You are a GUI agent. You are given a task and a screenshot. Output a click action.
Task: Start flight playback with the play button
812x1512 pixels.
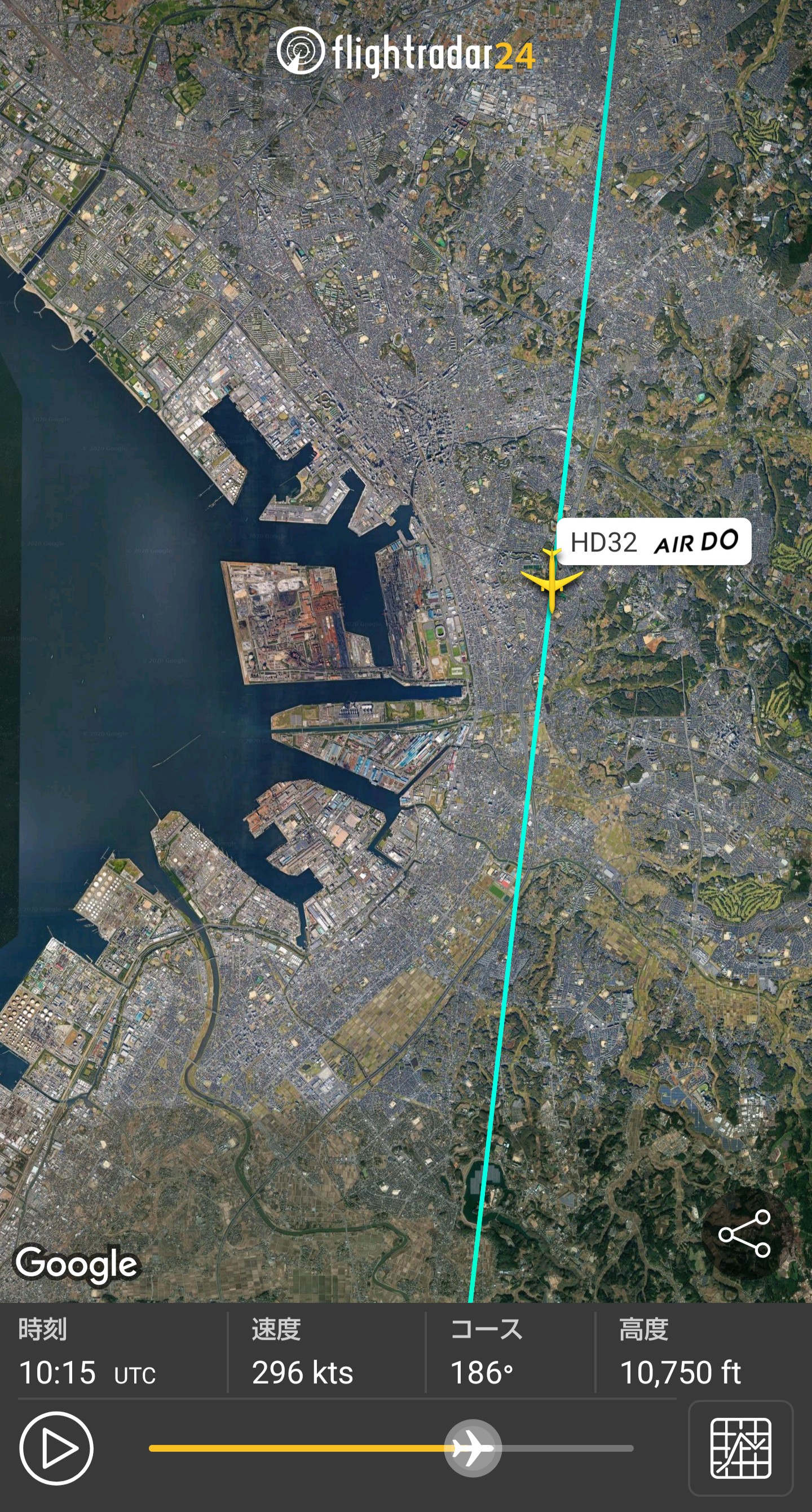56,1448
